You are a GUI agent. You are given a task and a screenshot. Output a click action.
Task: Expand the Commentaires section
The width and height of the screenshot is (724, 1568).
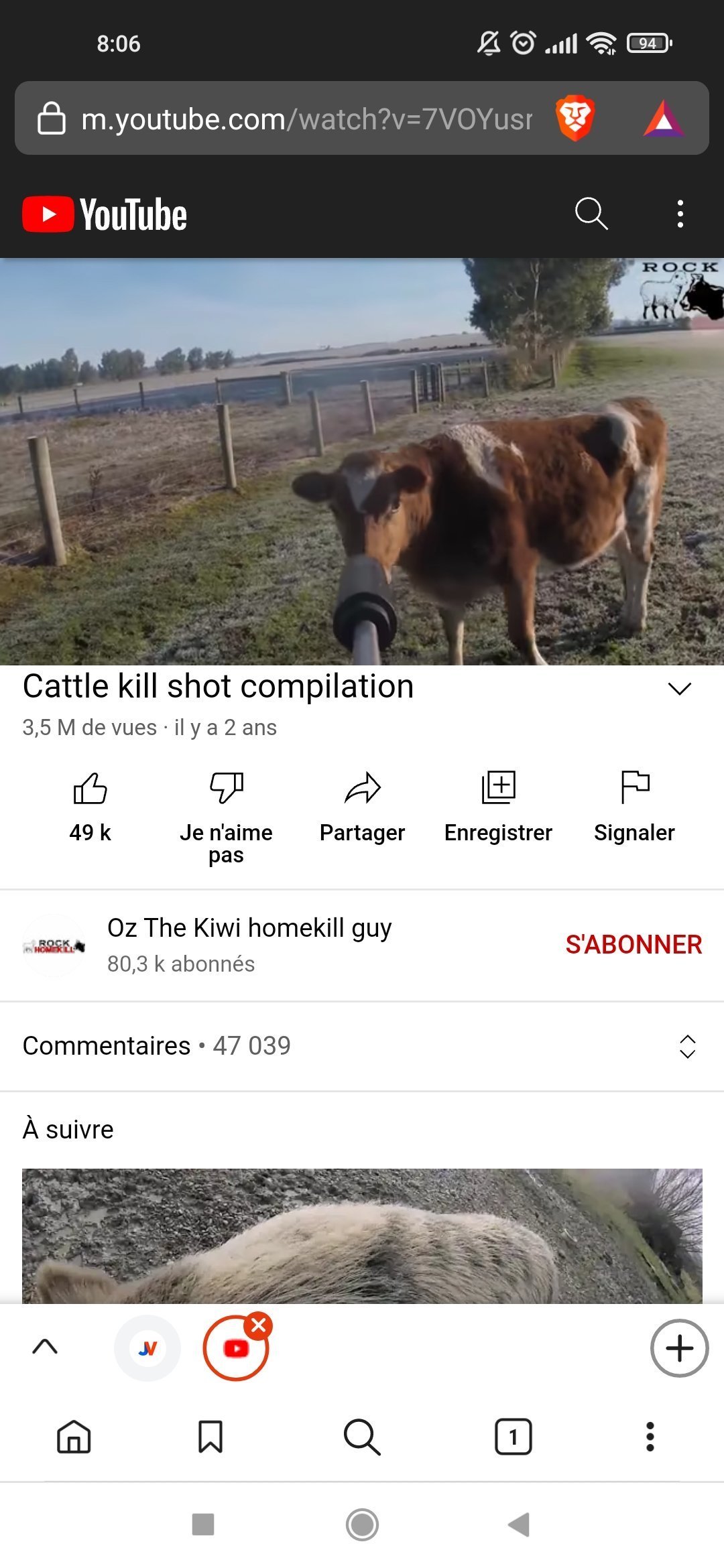coord(362,1046)
